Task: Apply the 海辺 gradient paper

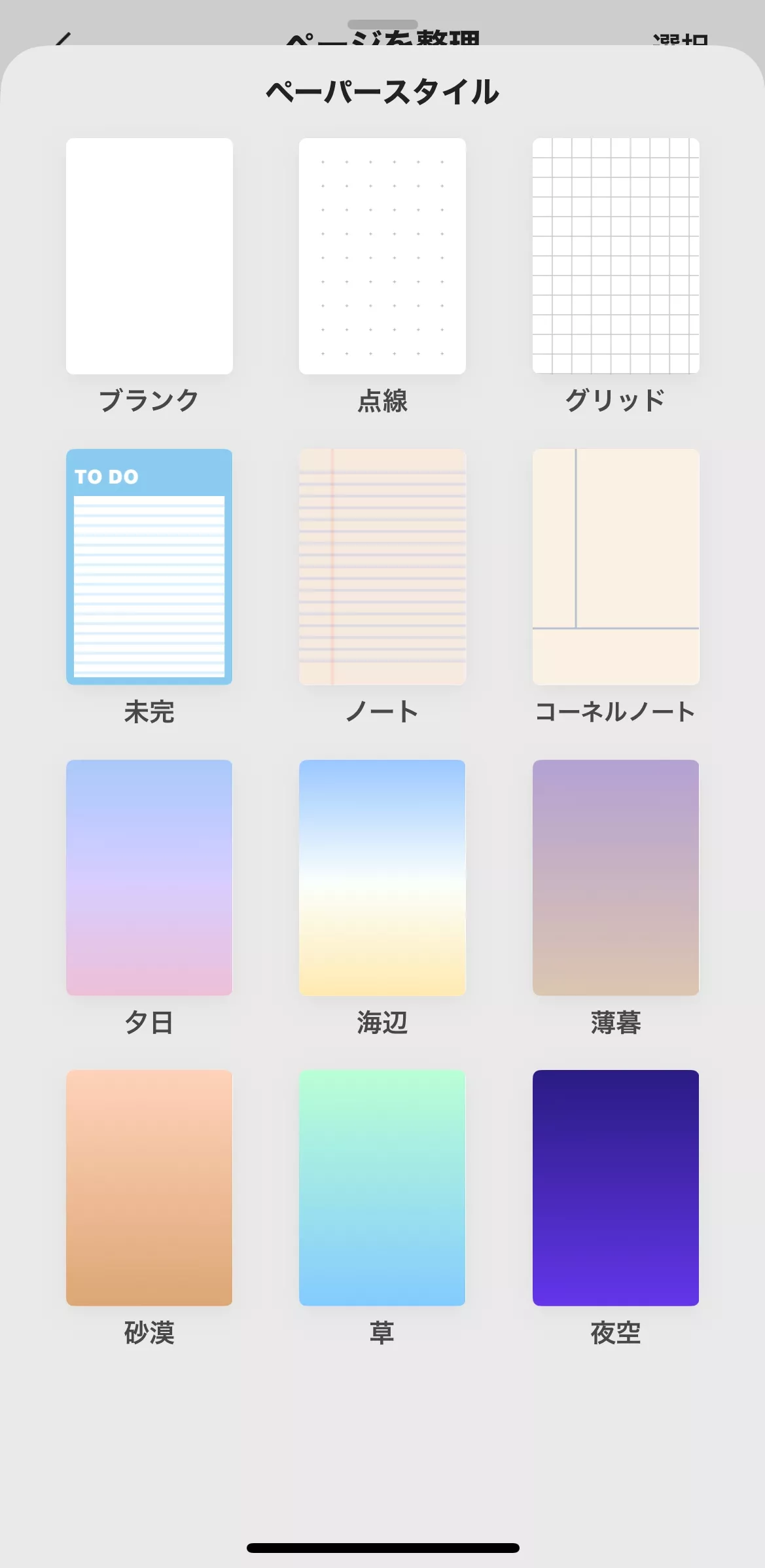Action: (382, 877)
